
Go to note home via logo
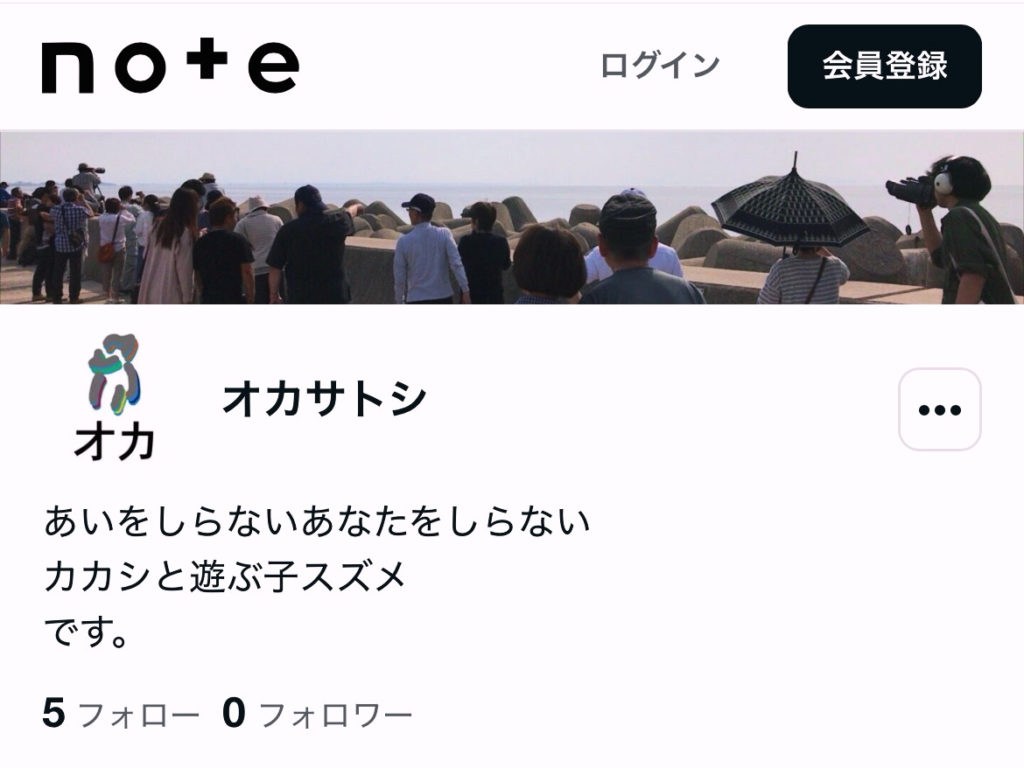[x=170, y=67]
